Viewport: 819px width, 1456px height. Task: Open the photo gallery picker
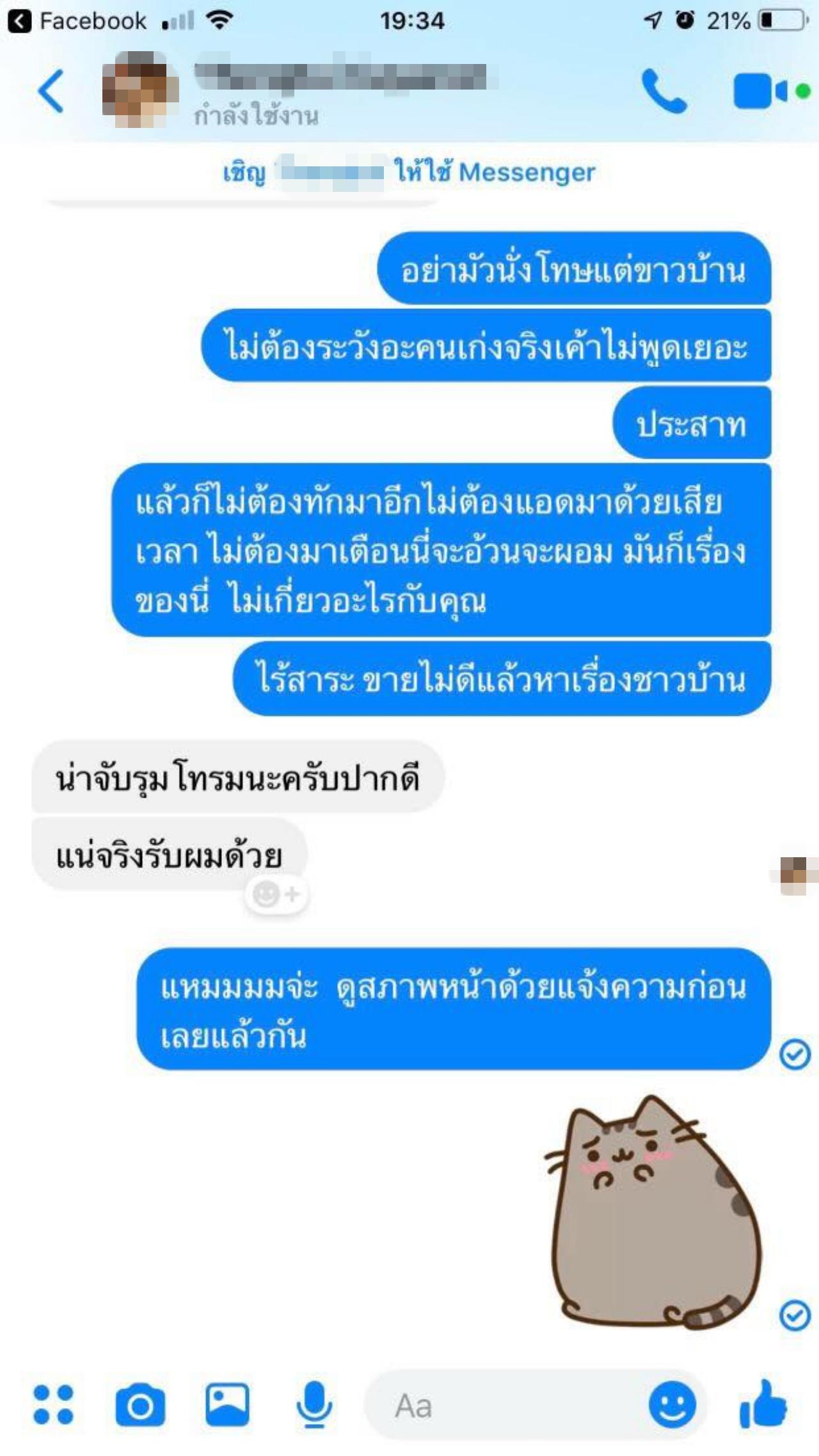click(227, 1405)
